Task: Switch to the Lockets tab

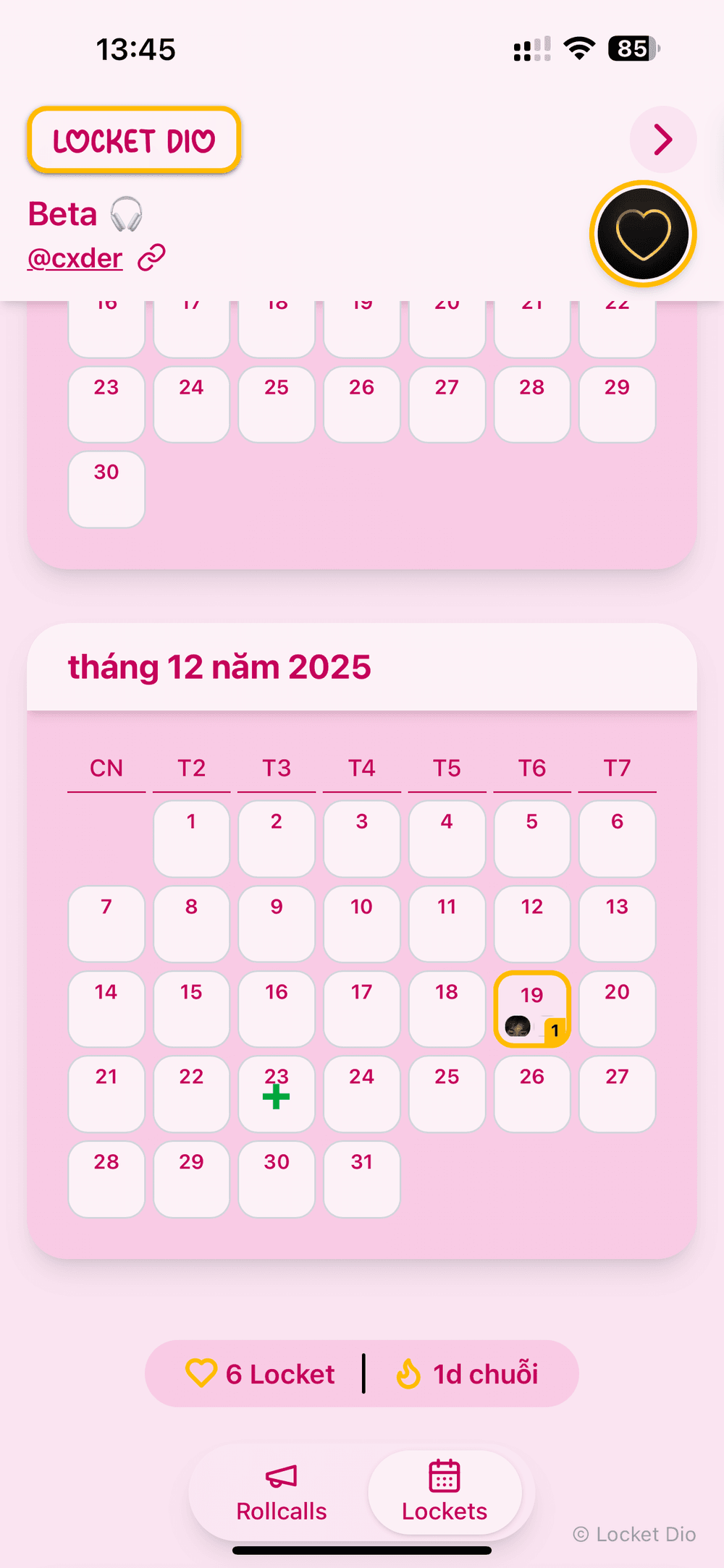Action: click(445, 1493)
